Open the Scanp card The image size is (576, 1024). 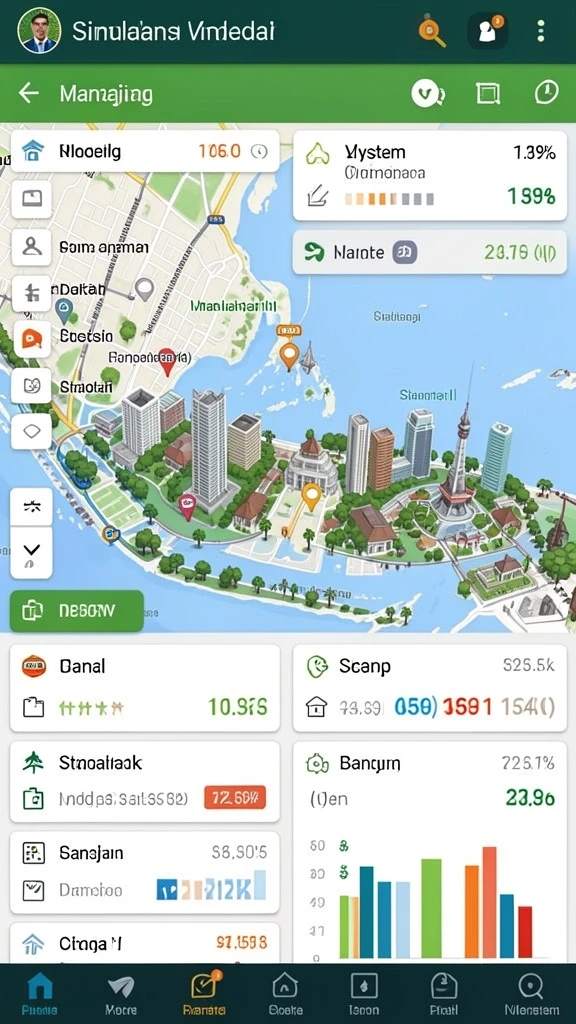click(429, 688)
